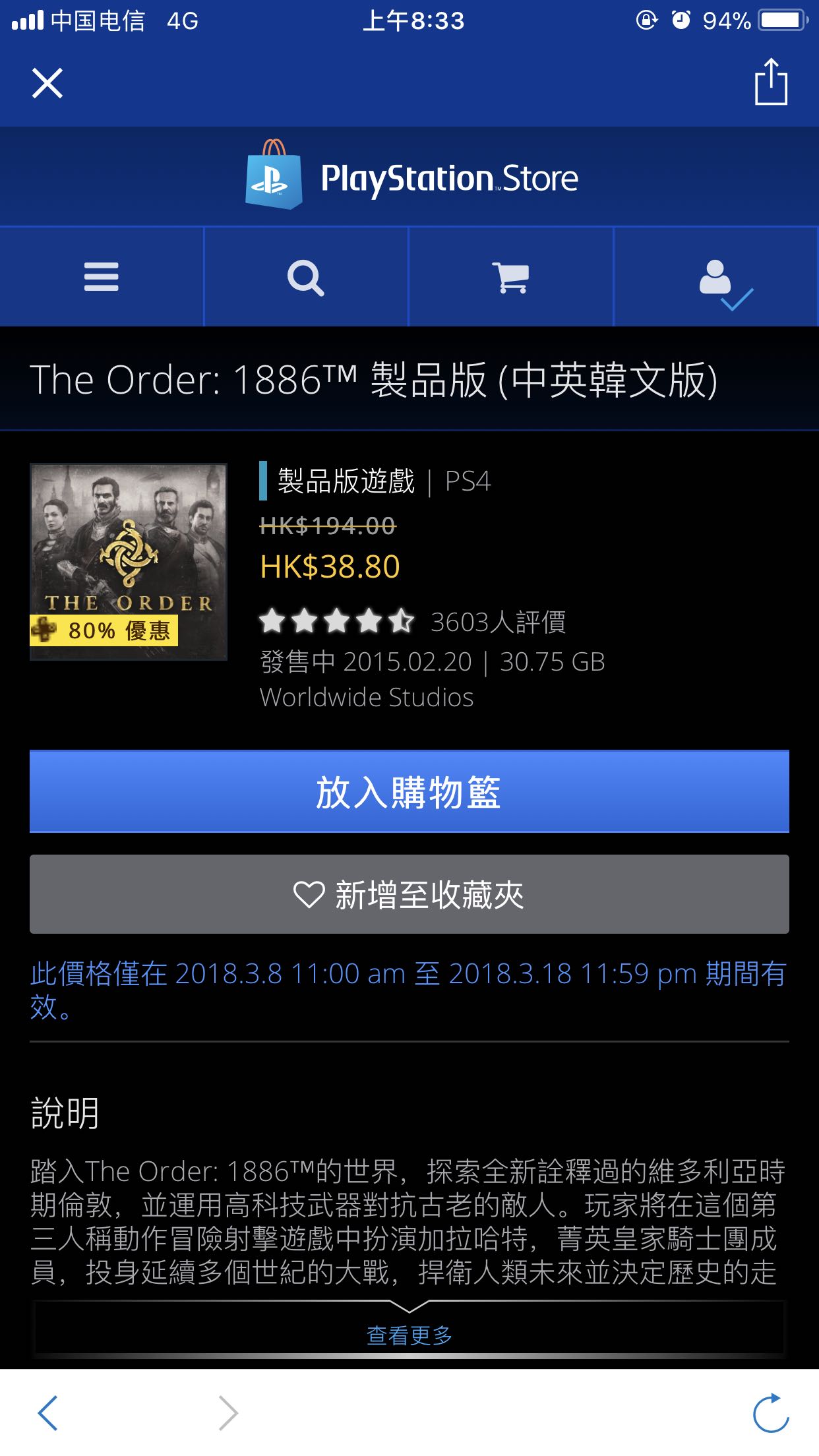Add the game via 放入購物籃

pyautogui.click(x=409, y=791)
